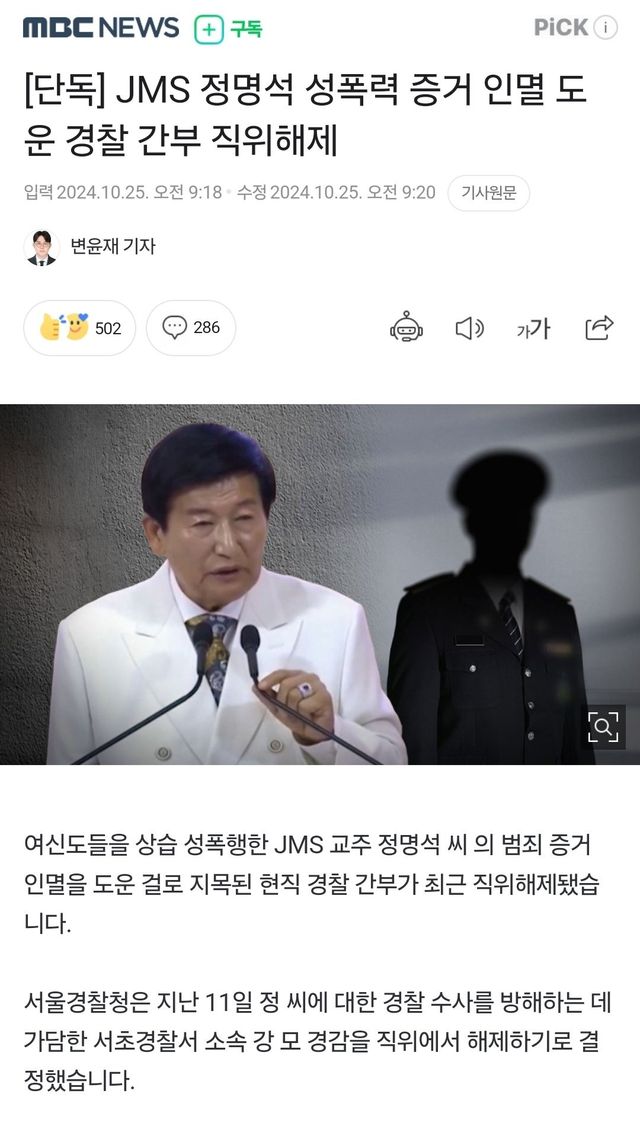Open the PiCK info icon
The height and width of the screenshot is (1126, 640).
tap(605, 28)
